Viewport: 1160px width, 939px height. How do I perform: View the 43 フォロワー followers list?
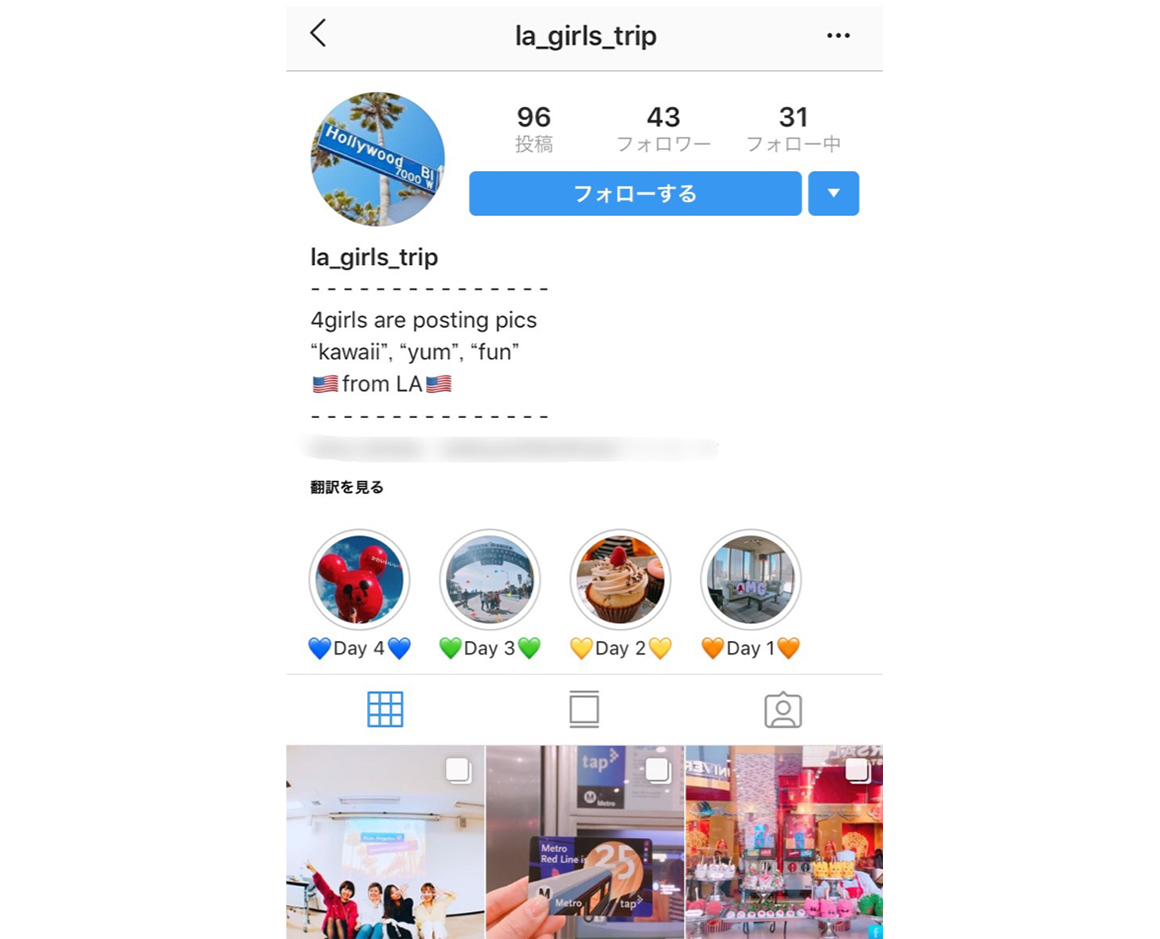(x=663, y=129)
